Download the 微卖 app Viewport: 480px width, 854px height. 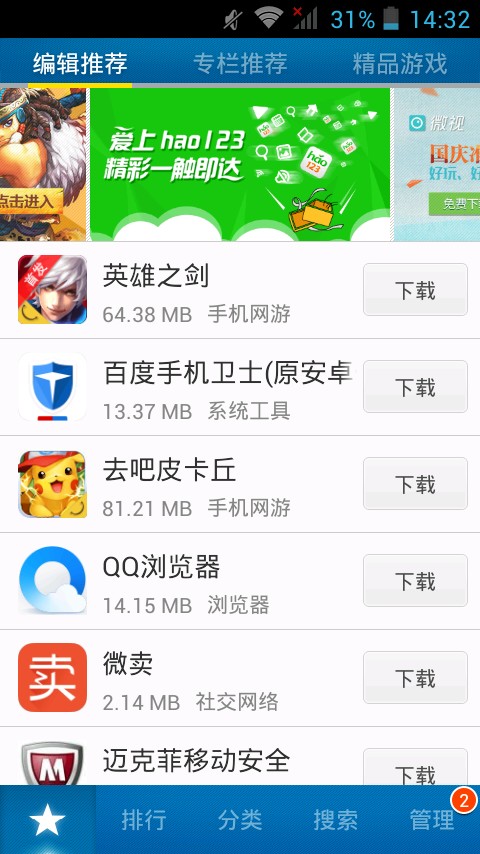[x=415, y=677]
